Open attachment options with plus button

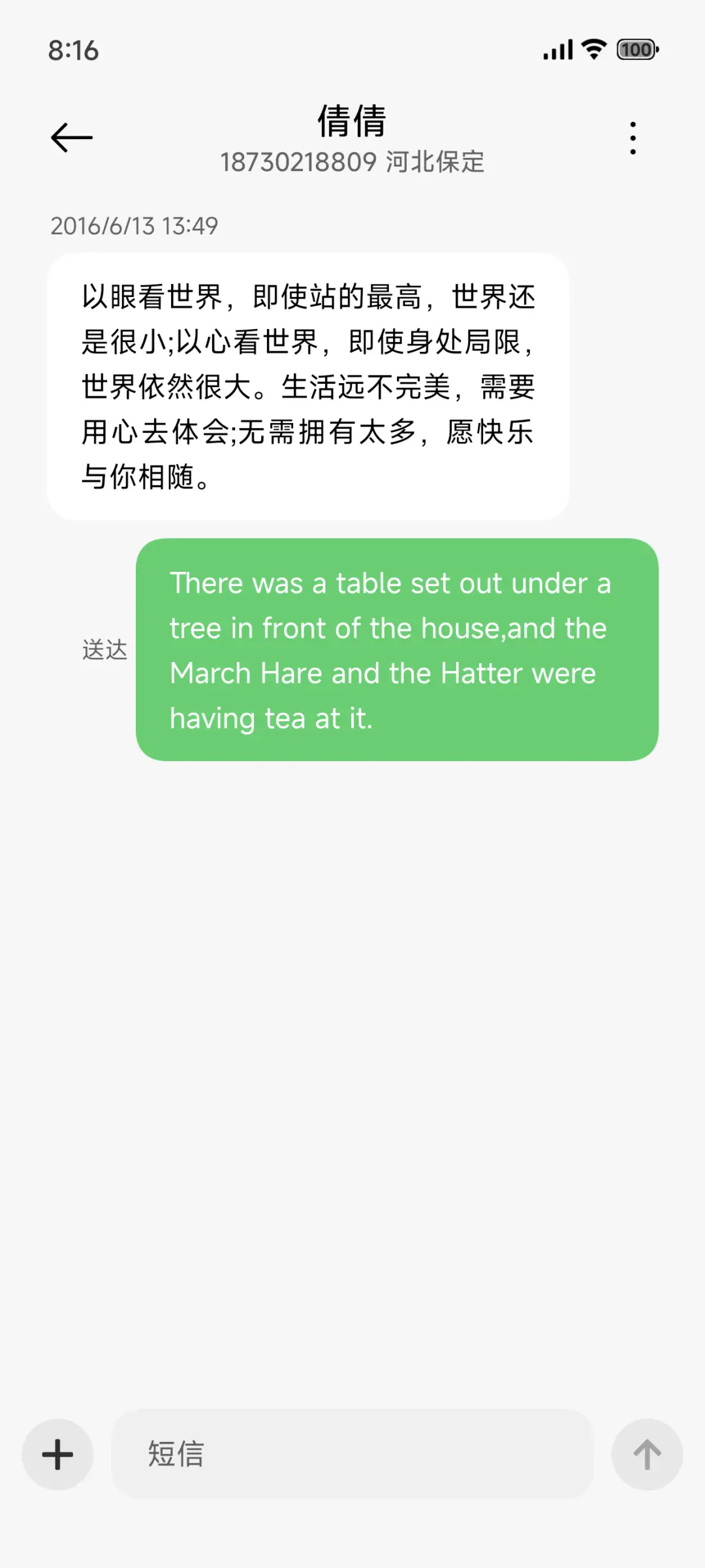(x=57, y=1454)
